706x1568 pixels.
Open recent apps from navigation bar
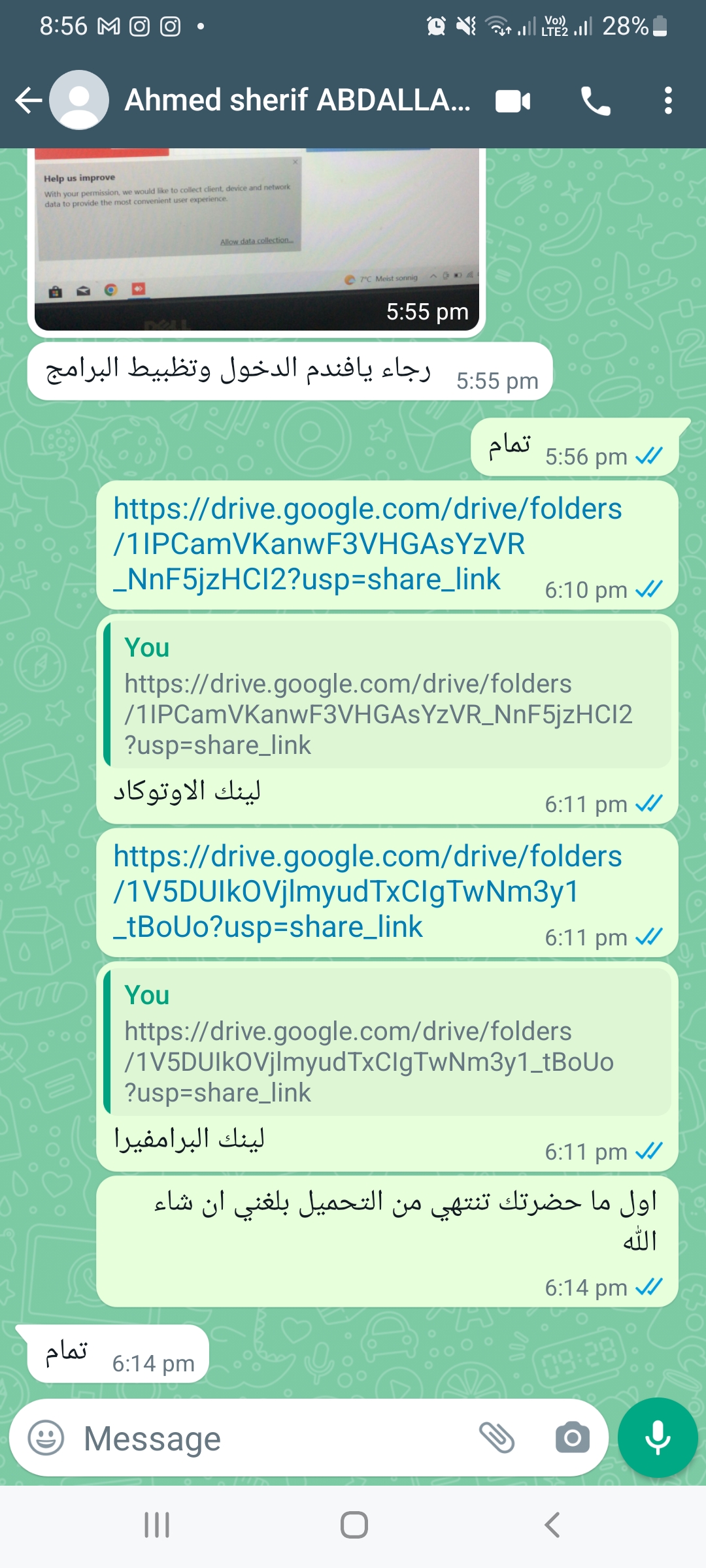point(157,1526)
